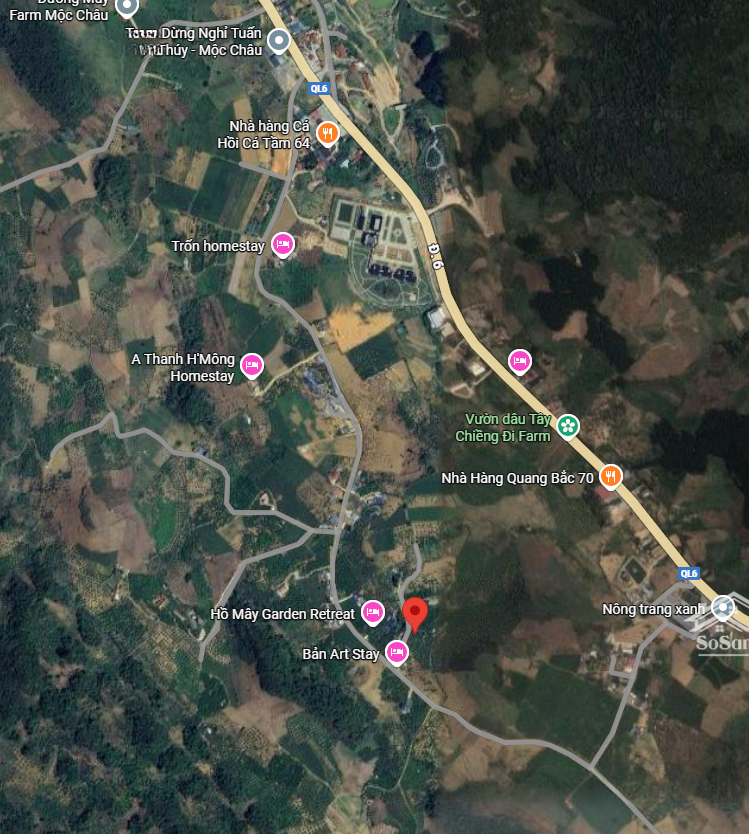Open the Trốn homestay pin
The width and height of the screenshot is (749, 834).
[x=283, y=244]
